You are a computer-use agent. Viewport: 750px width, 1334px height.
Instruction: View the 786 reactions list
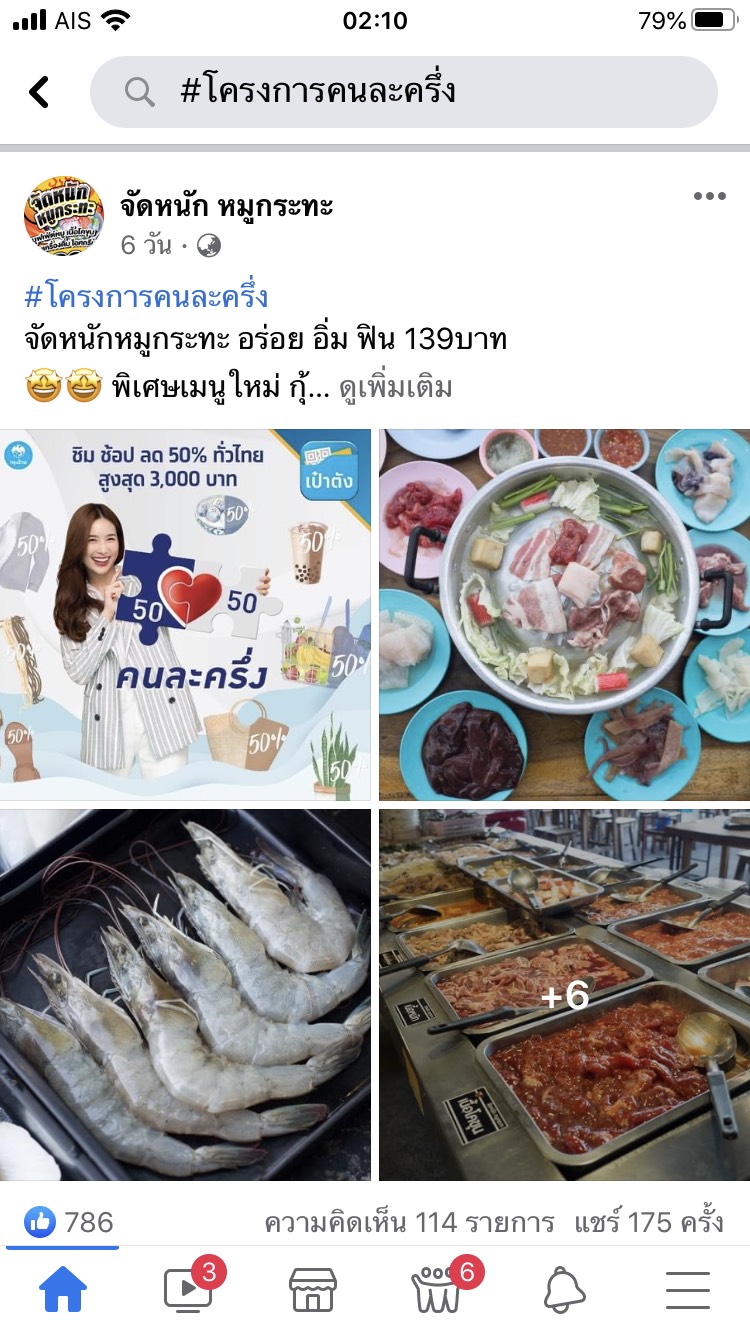[69, 1222]
